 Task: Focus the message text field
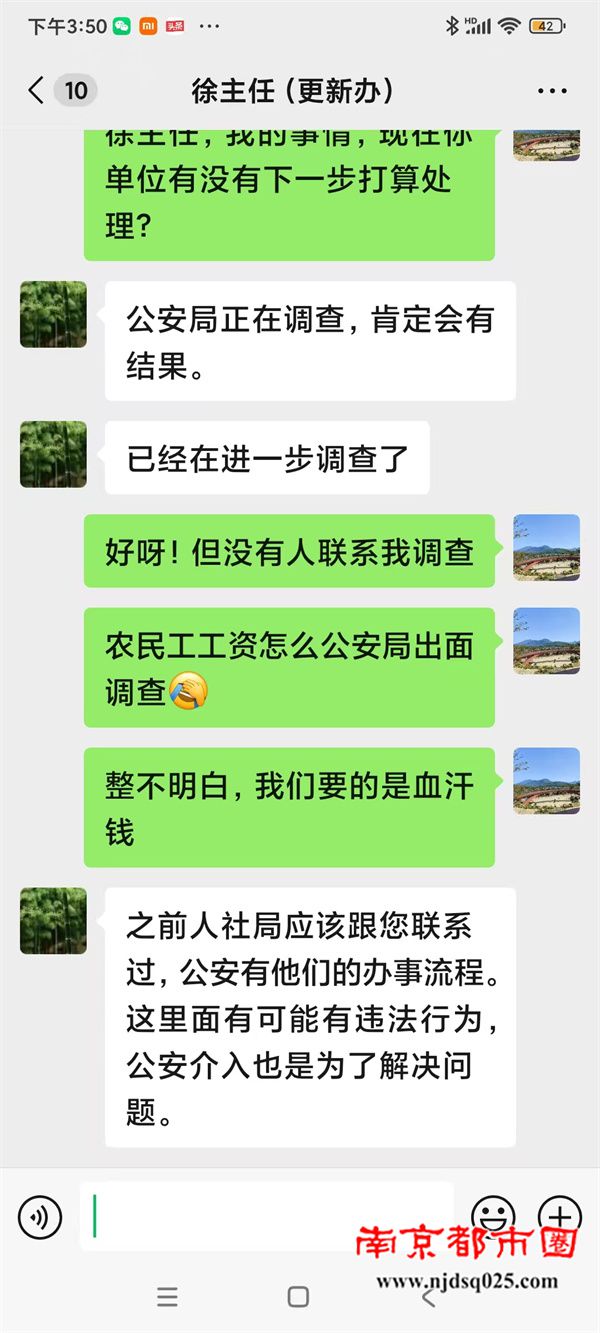point(270,1217)
